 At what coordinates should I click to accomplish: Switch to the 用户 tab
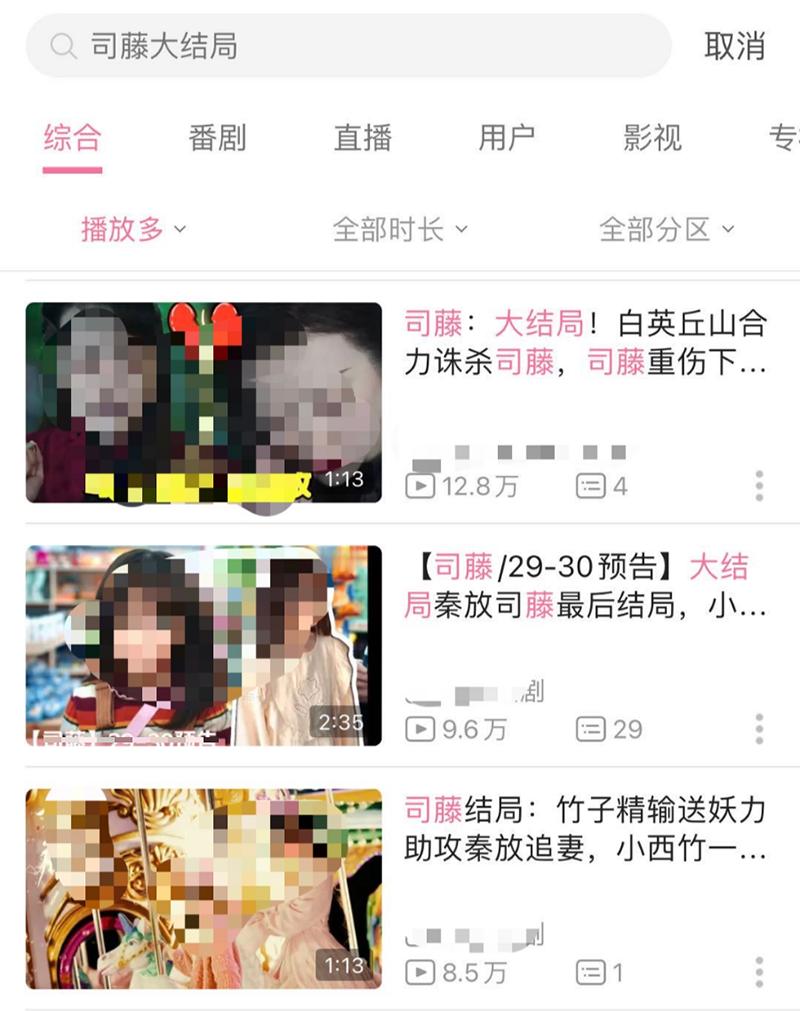point(507,138)
